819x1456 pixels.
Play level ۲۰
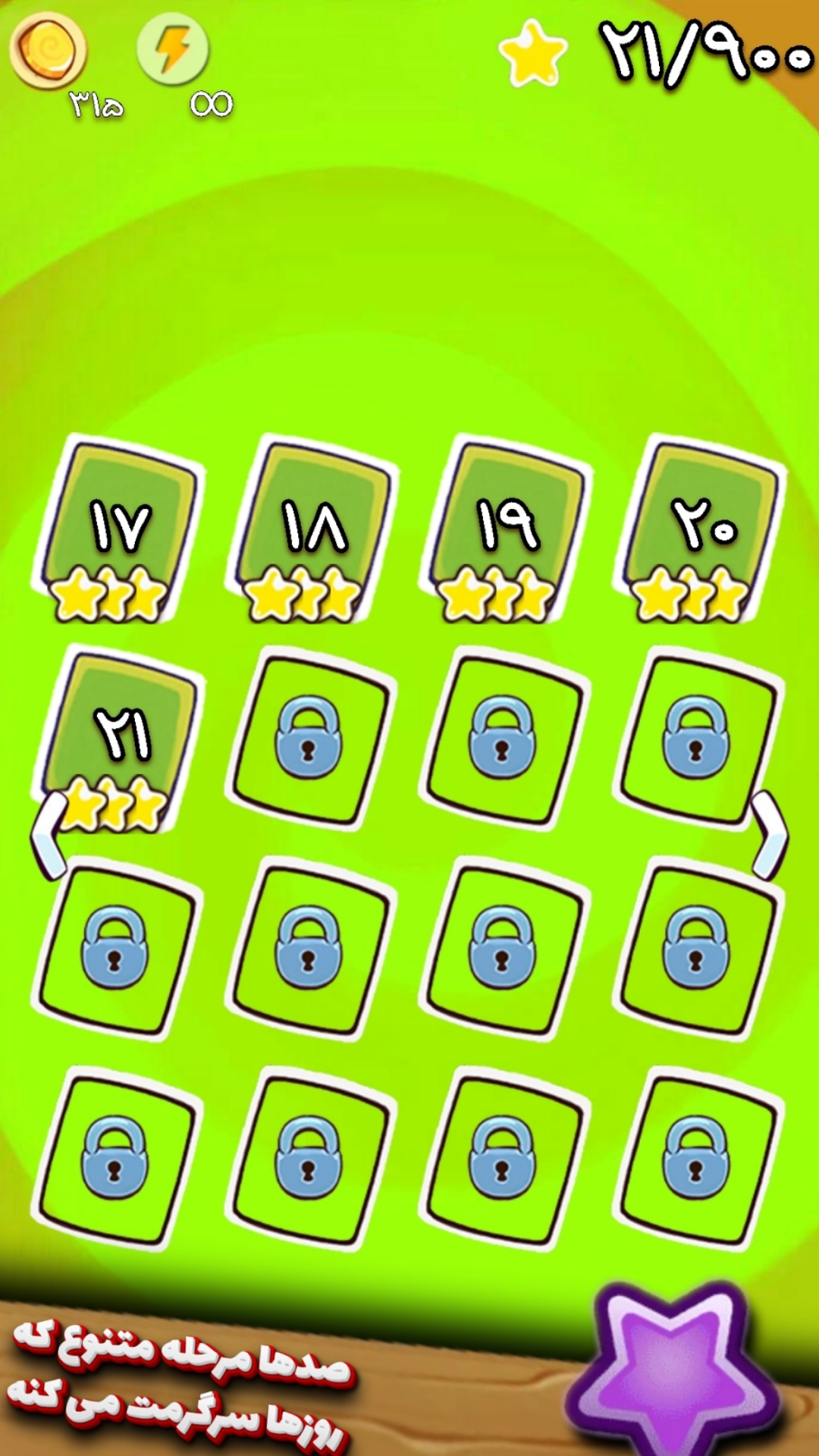(x=701, y=529)
